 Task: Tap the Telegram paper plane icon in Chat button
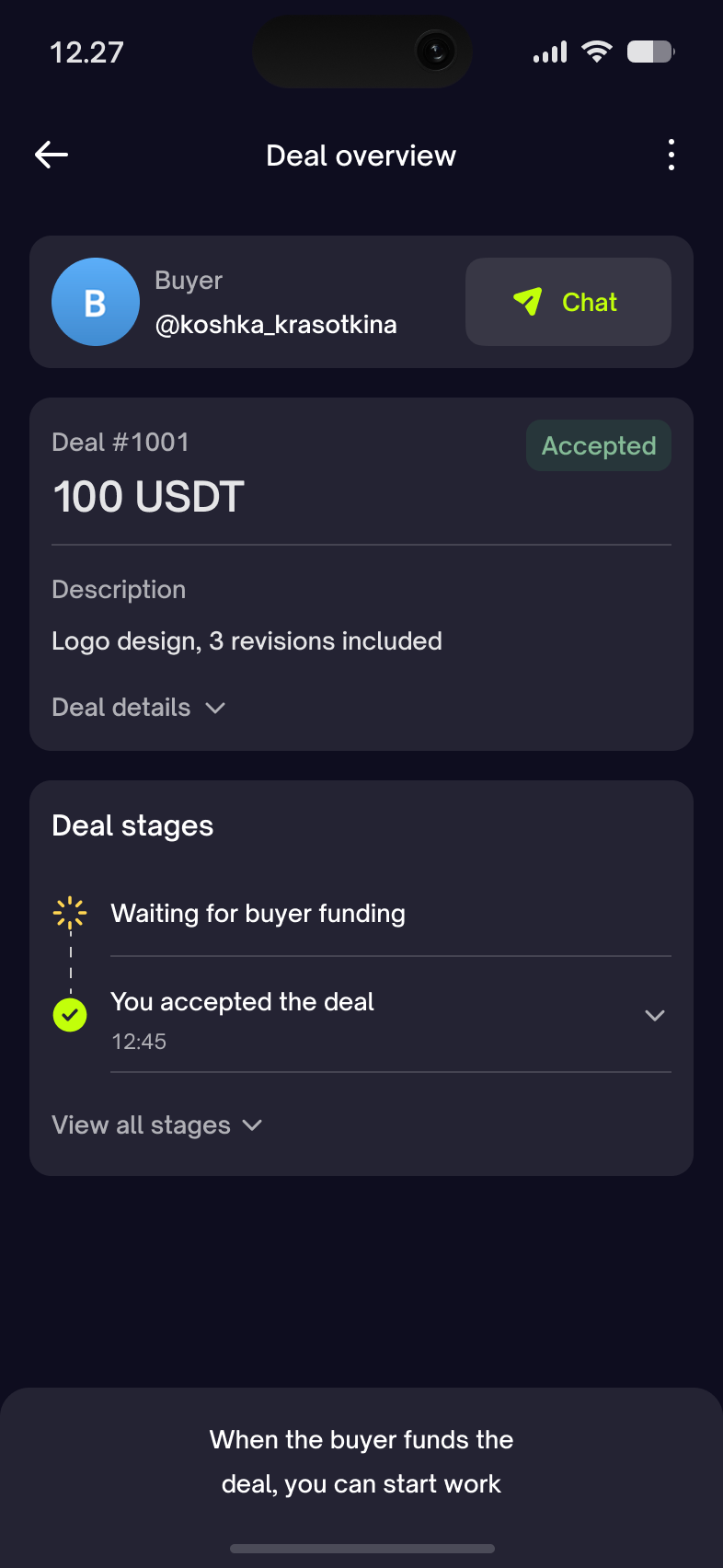click(x=527, y=302)
